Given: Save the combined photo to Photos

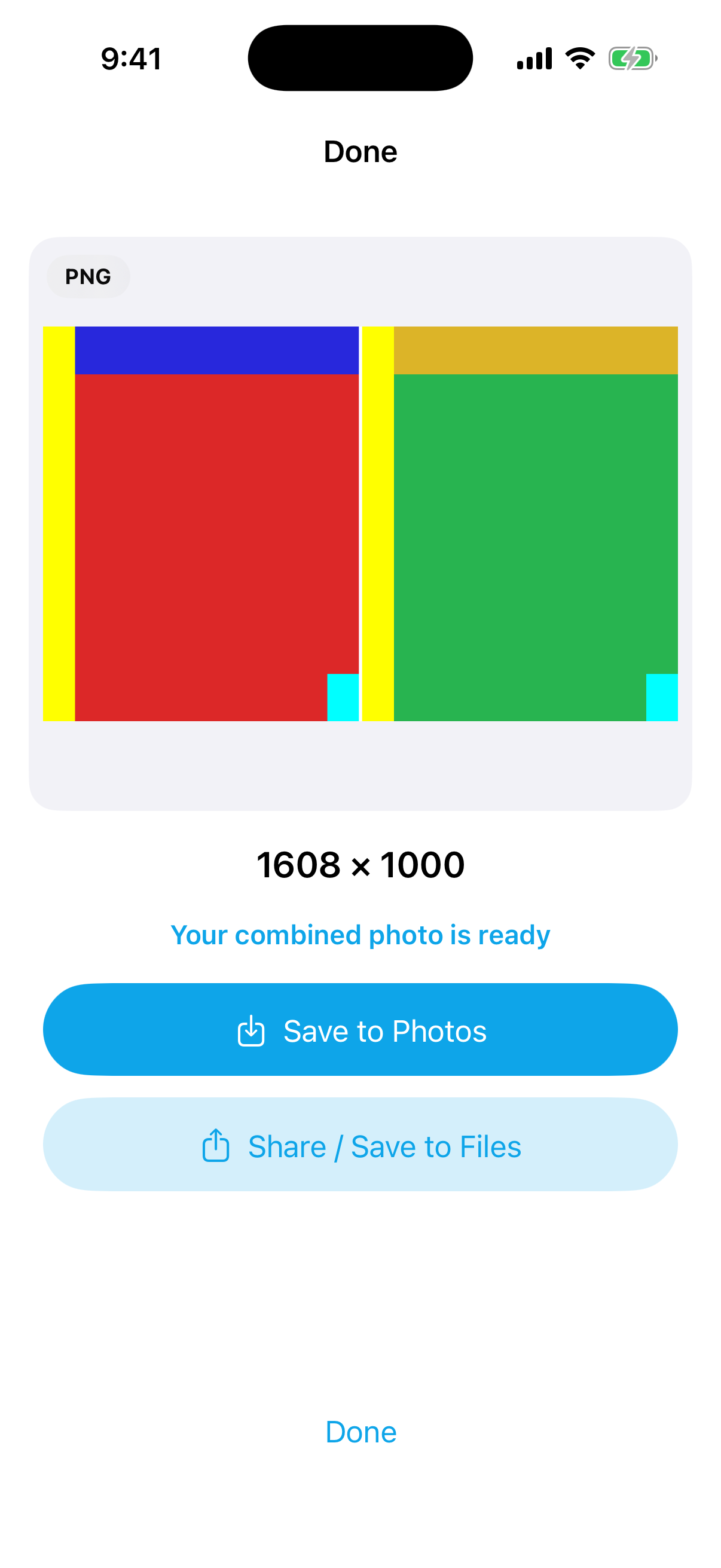Looking at the screenshot, I should coord(360,1029).
